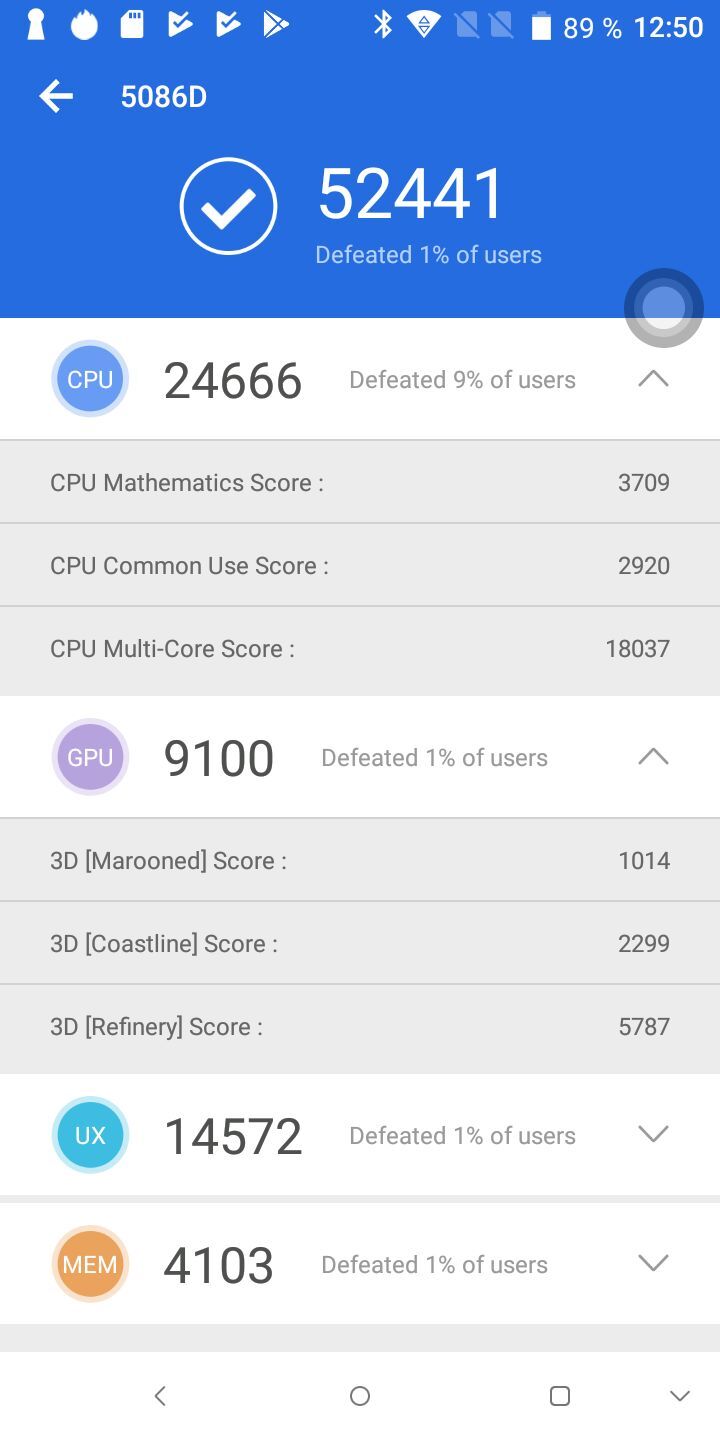This screenshot has height=1440, width=720.
Task: Tap the system home button
Action: (360, 1396)
